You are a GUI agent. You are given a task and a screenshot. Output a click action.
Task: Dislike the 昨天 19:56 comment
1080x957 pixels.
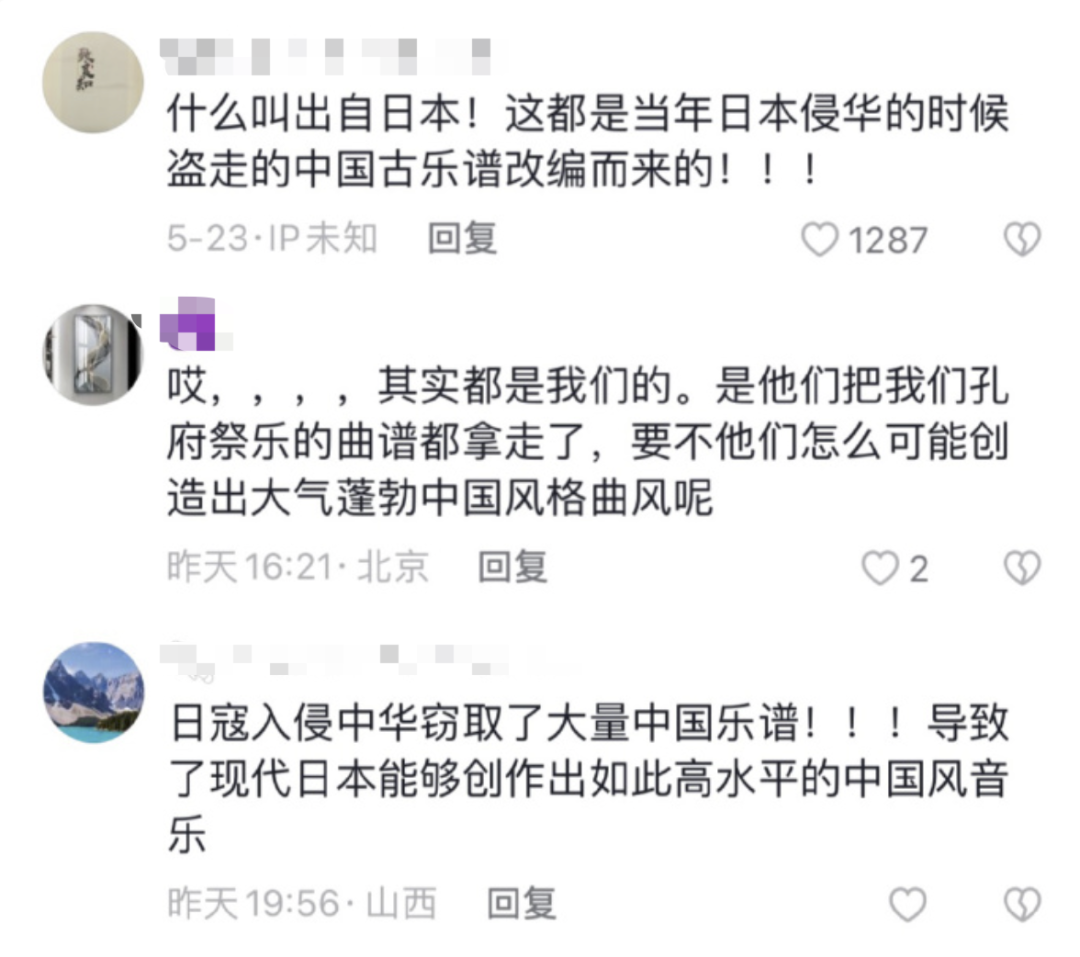coord(1022,904)
